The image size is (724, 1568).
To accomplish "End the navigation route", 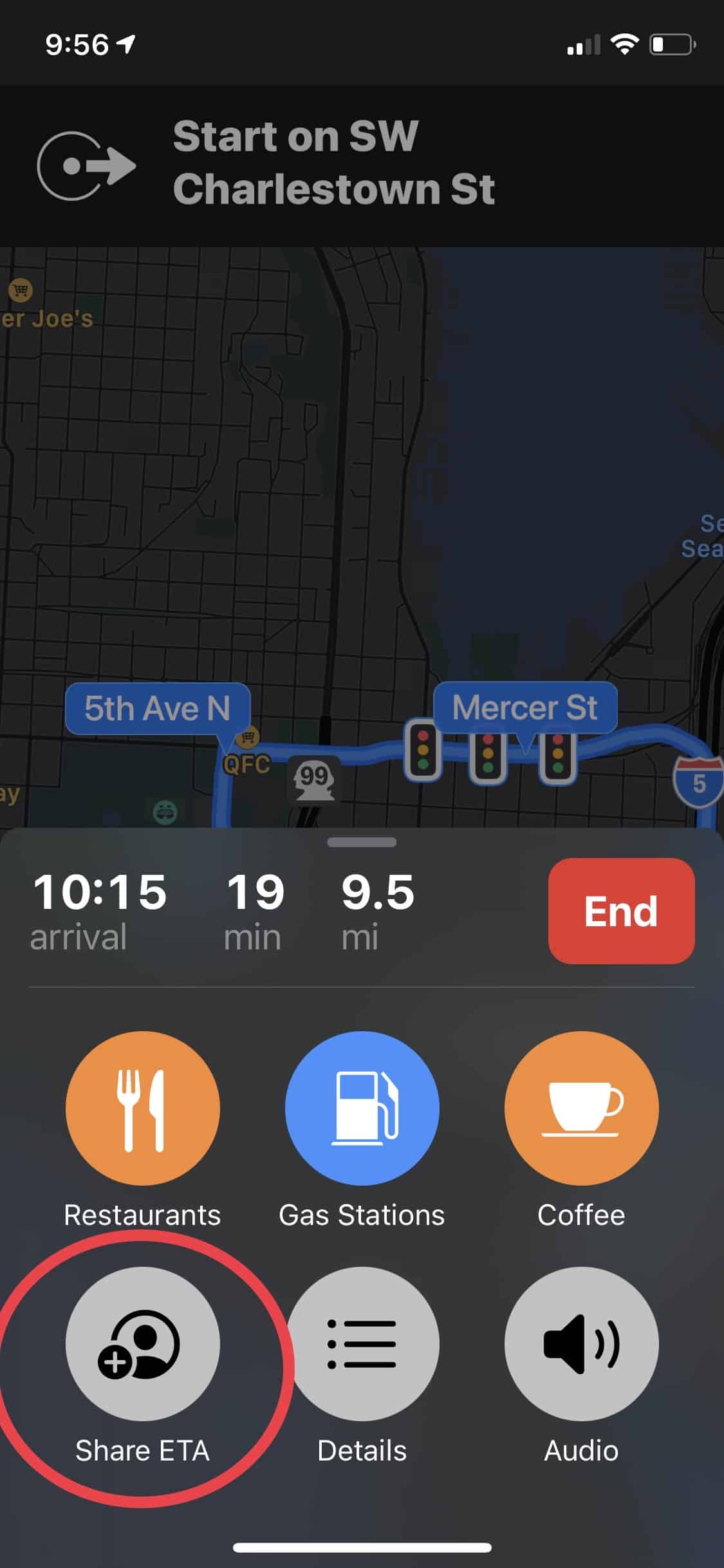I will (621, 911).
